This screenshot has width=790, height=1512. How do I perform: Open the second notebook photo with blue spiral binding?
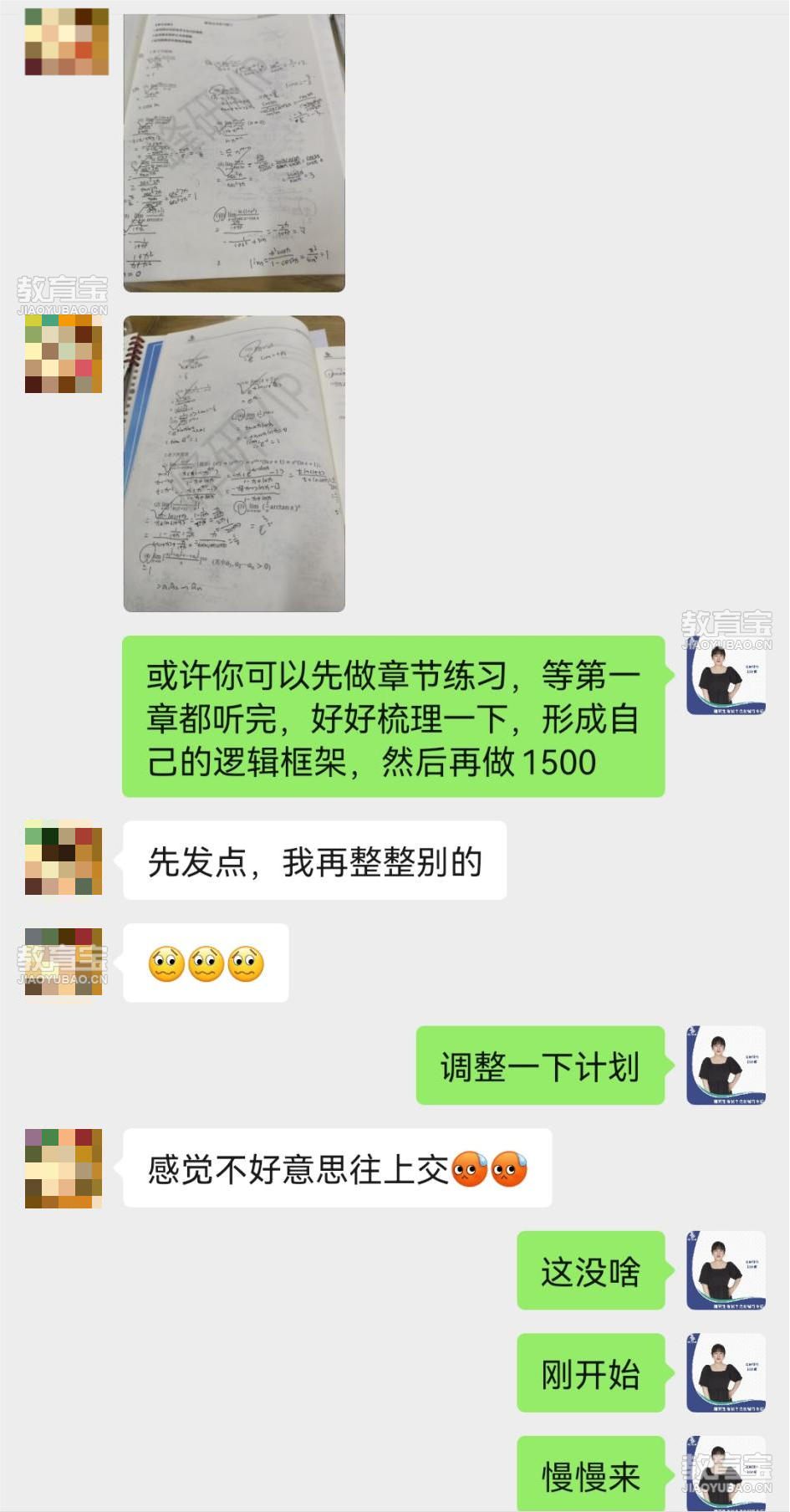coord(234,463)
